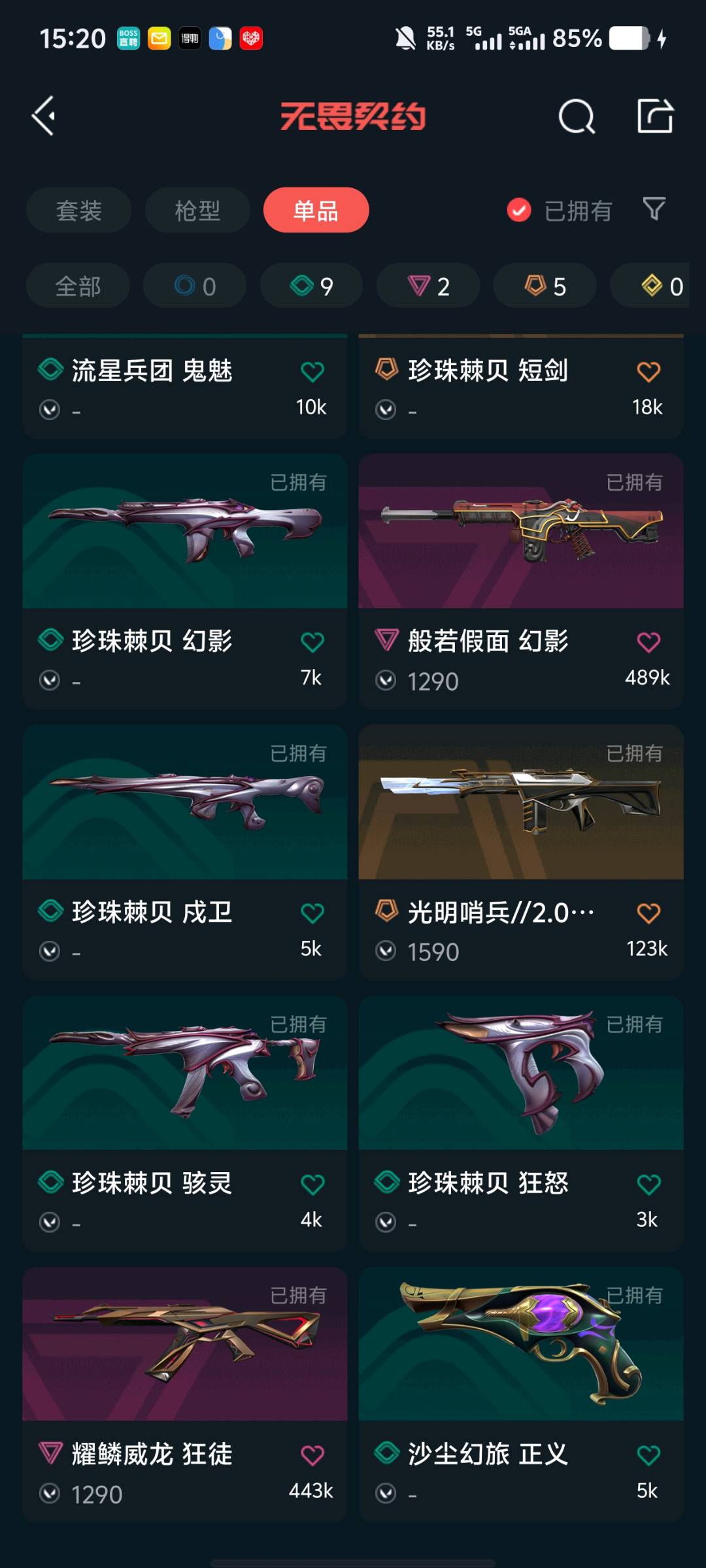
Task: Open search in the top bar
Action: tap(577, 117)
